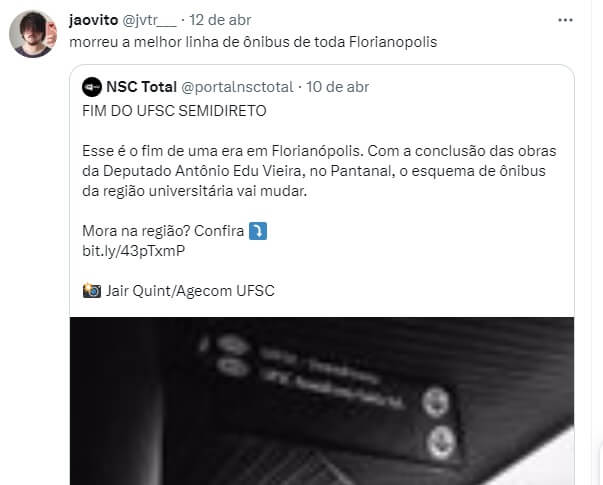
Task: View the photo in quoted tweet
Action: [322, 400]
